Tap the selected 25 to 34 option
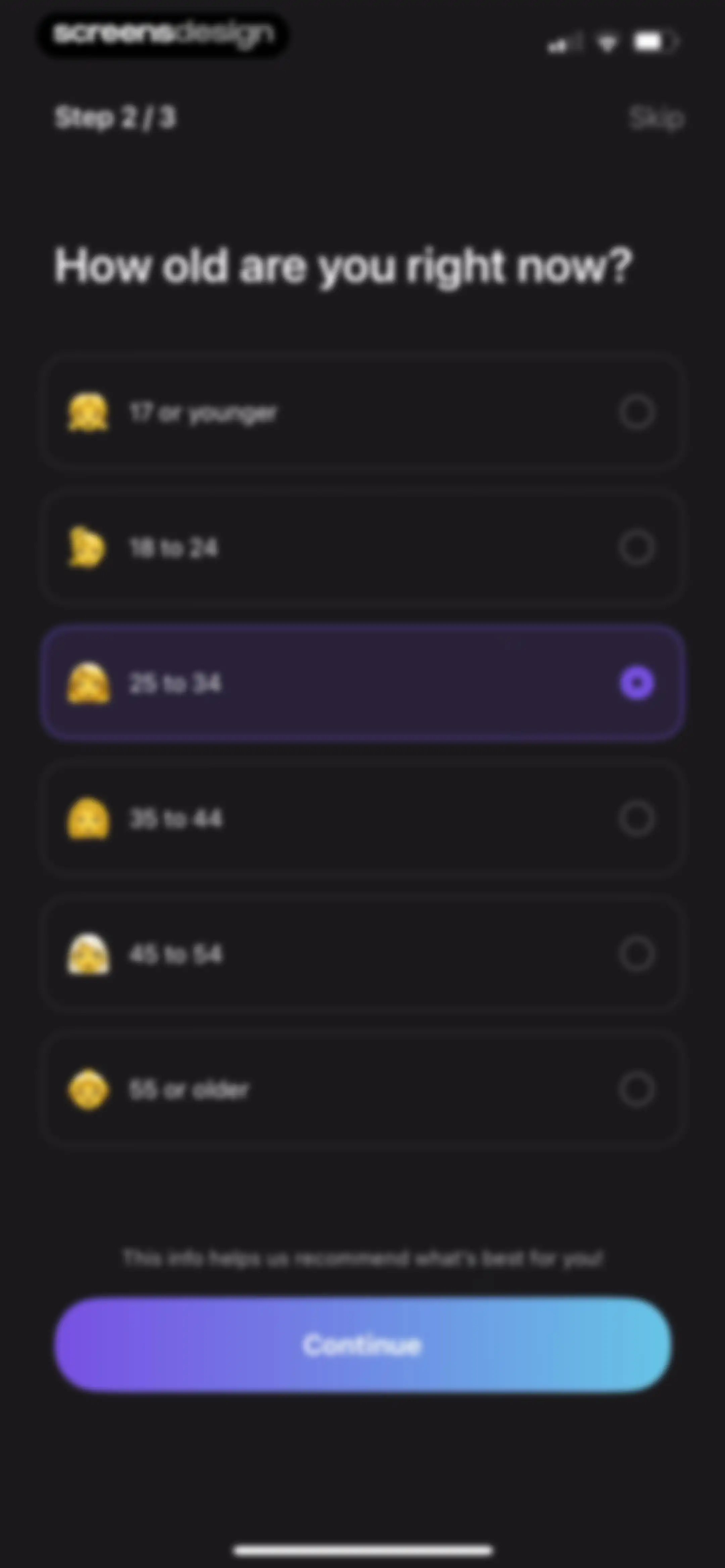The image size is (725, 1568). [x=363, y=683]
